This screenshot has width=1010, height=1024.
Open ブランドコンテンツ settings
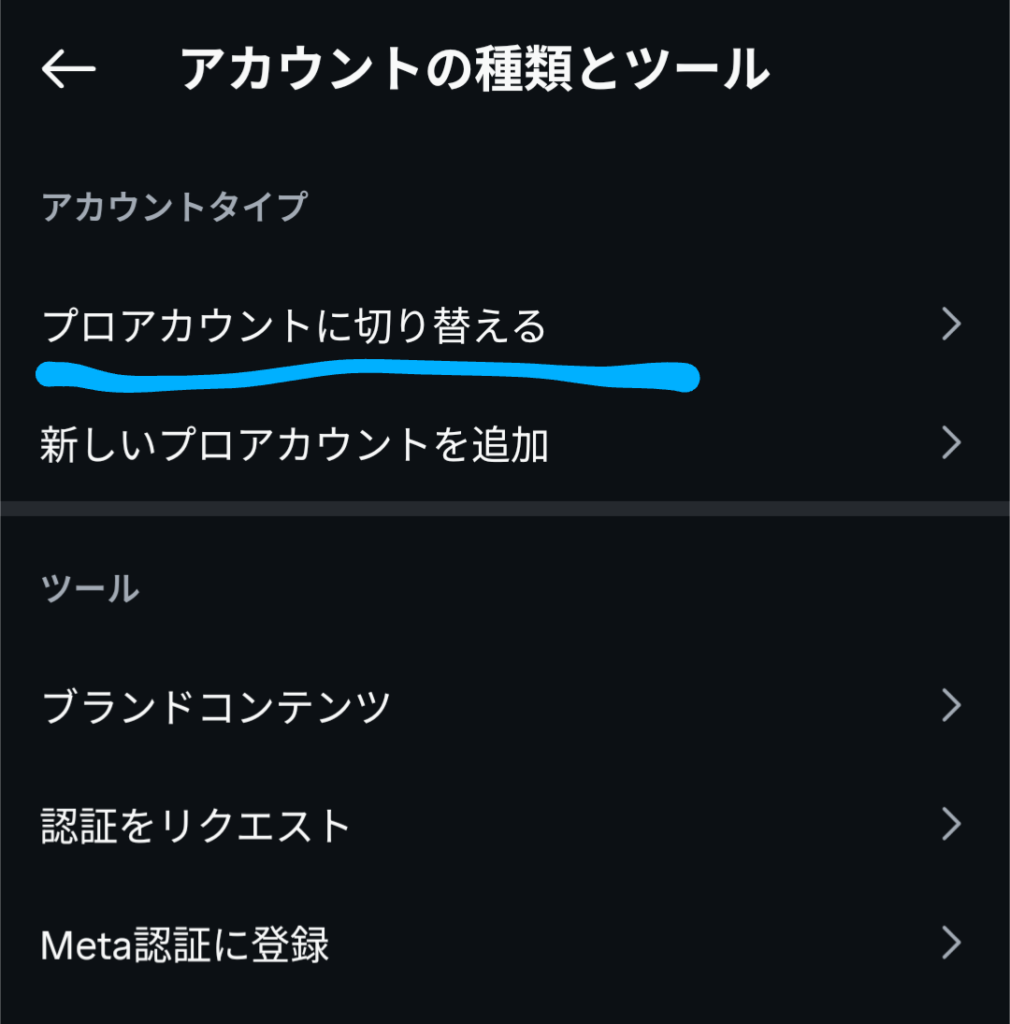coord(216,707)
